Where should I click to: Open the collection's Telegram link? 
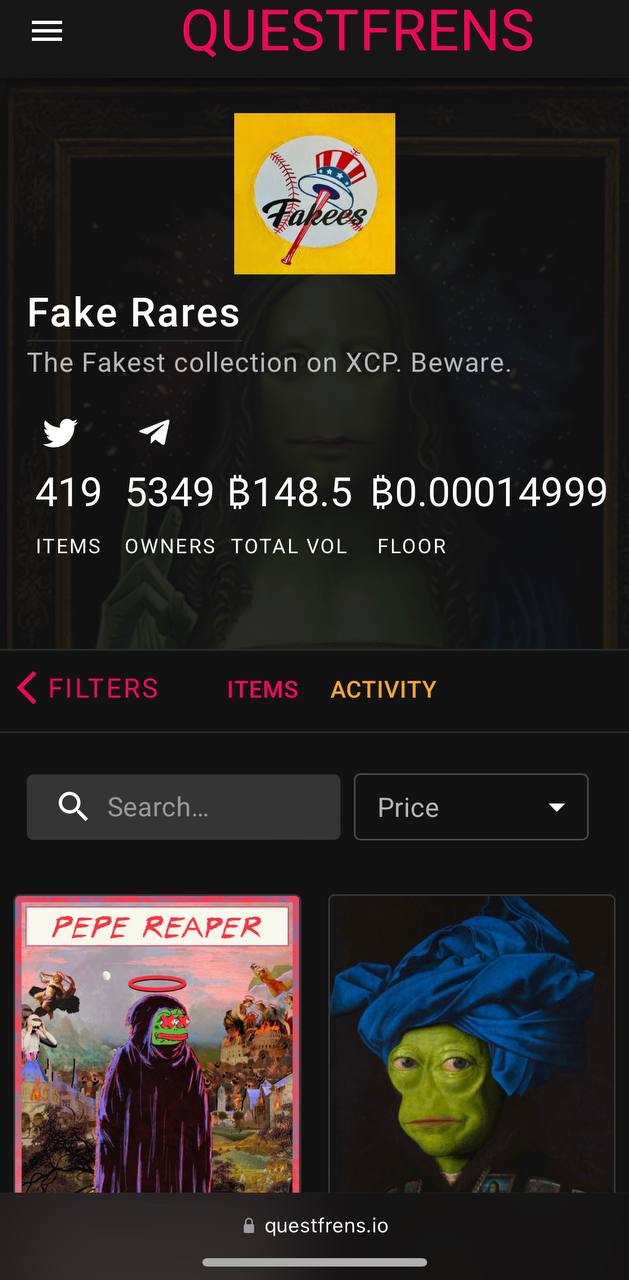[154, 432]
